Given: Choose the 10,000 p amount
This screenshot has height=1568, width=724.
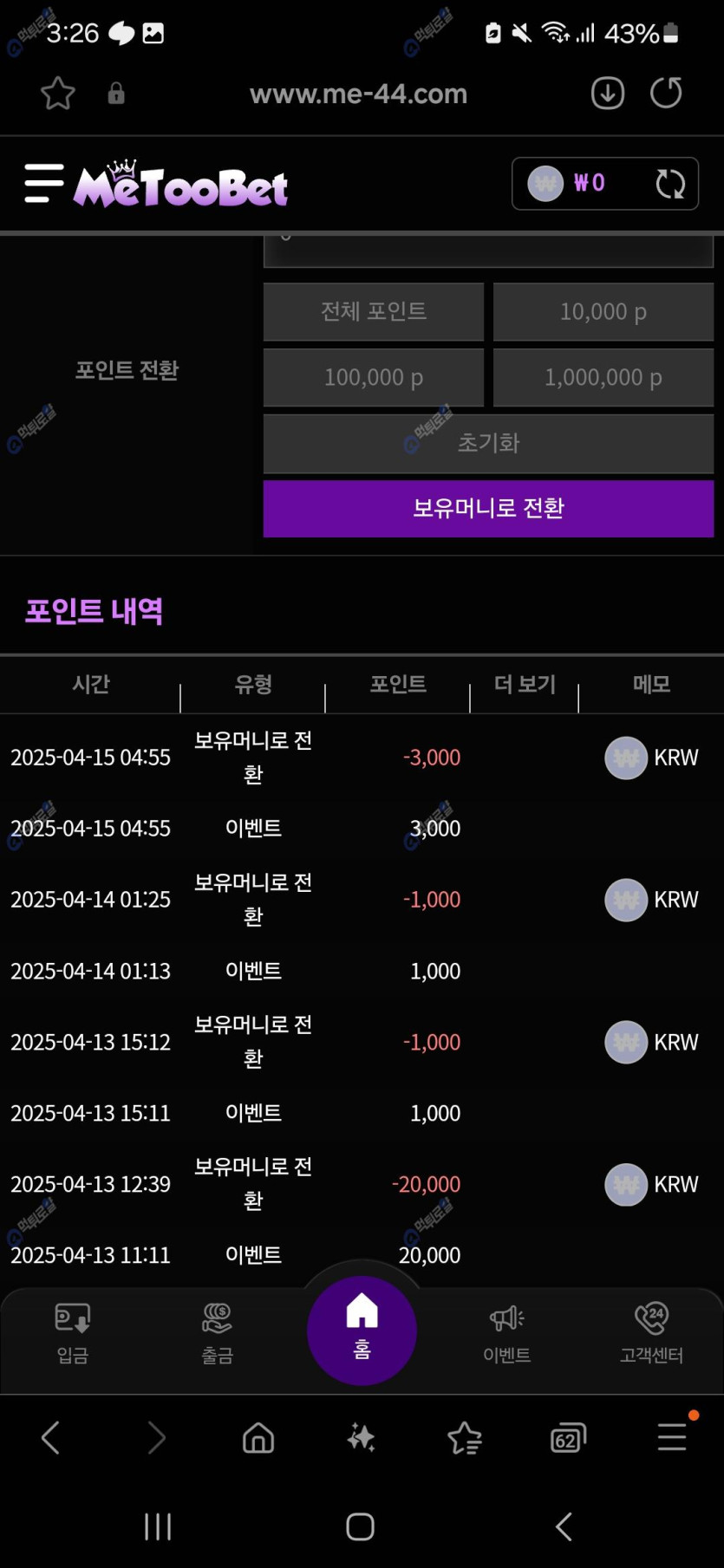Looking at the screenshot, I should point(603,311).
